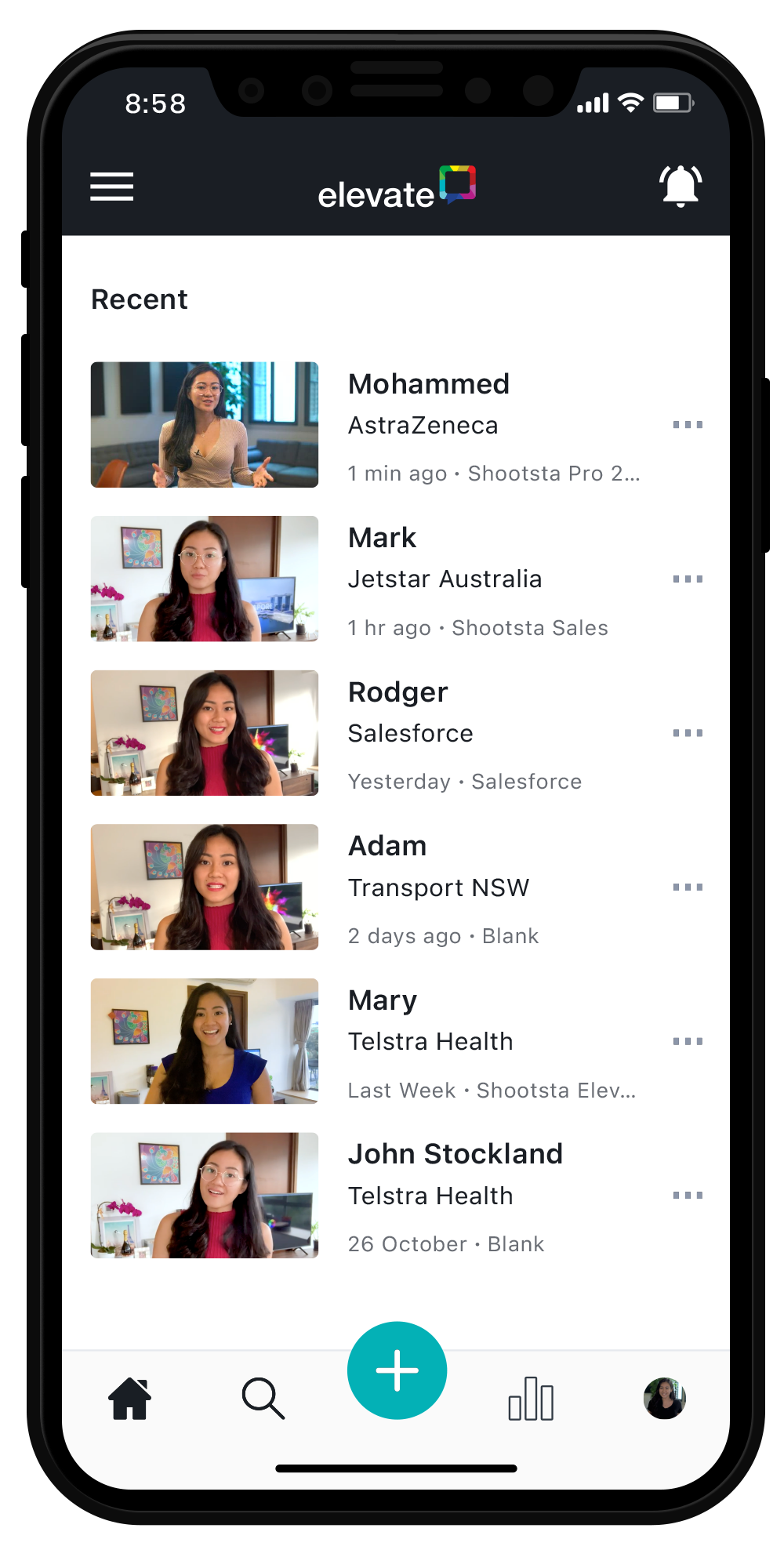Show the options menu for Mark

pyautogui.click(x=688, y=579)
